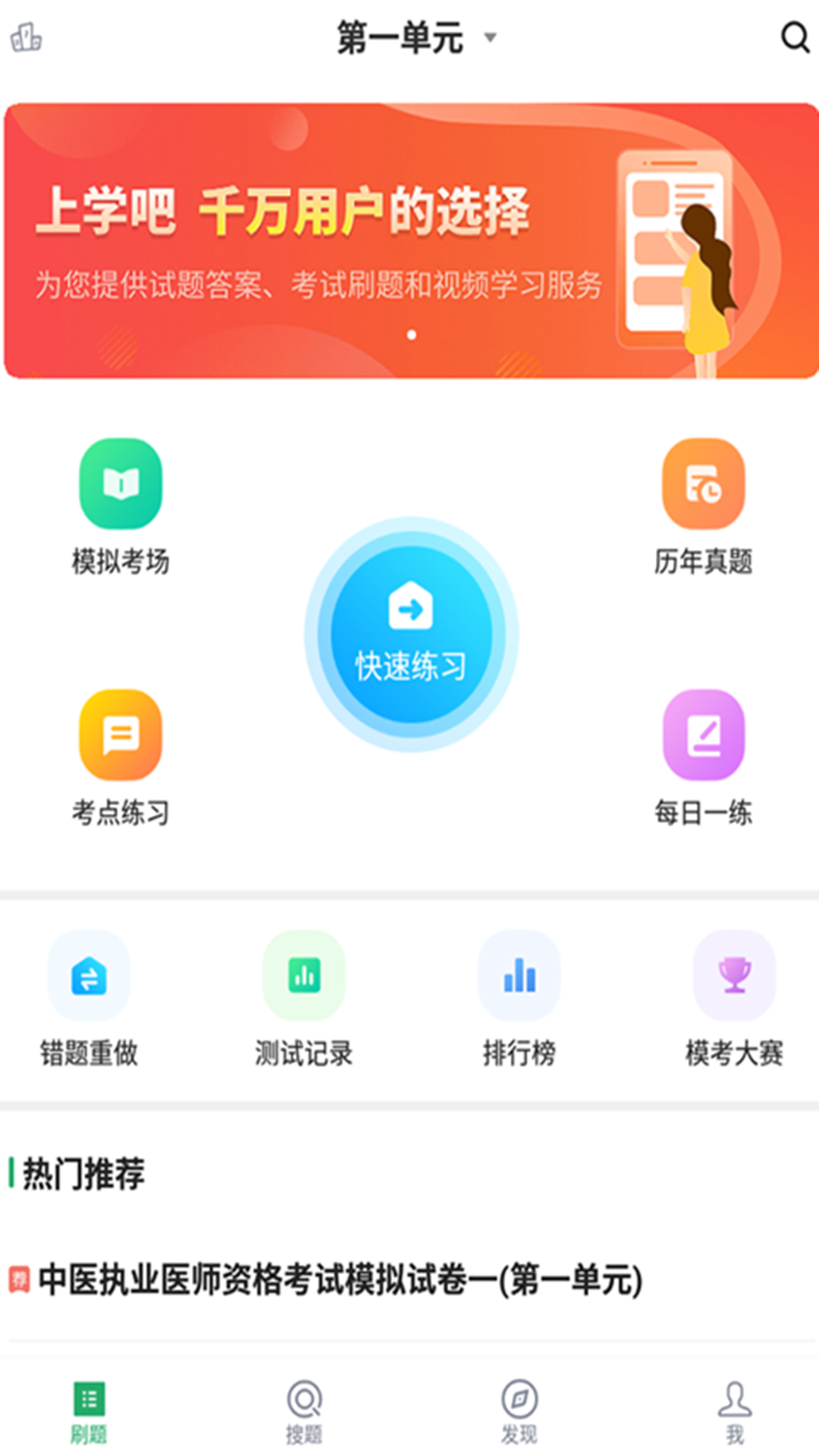819x1456 pixels.
Task: Open the city buildings icon
Action: point(27,37)
